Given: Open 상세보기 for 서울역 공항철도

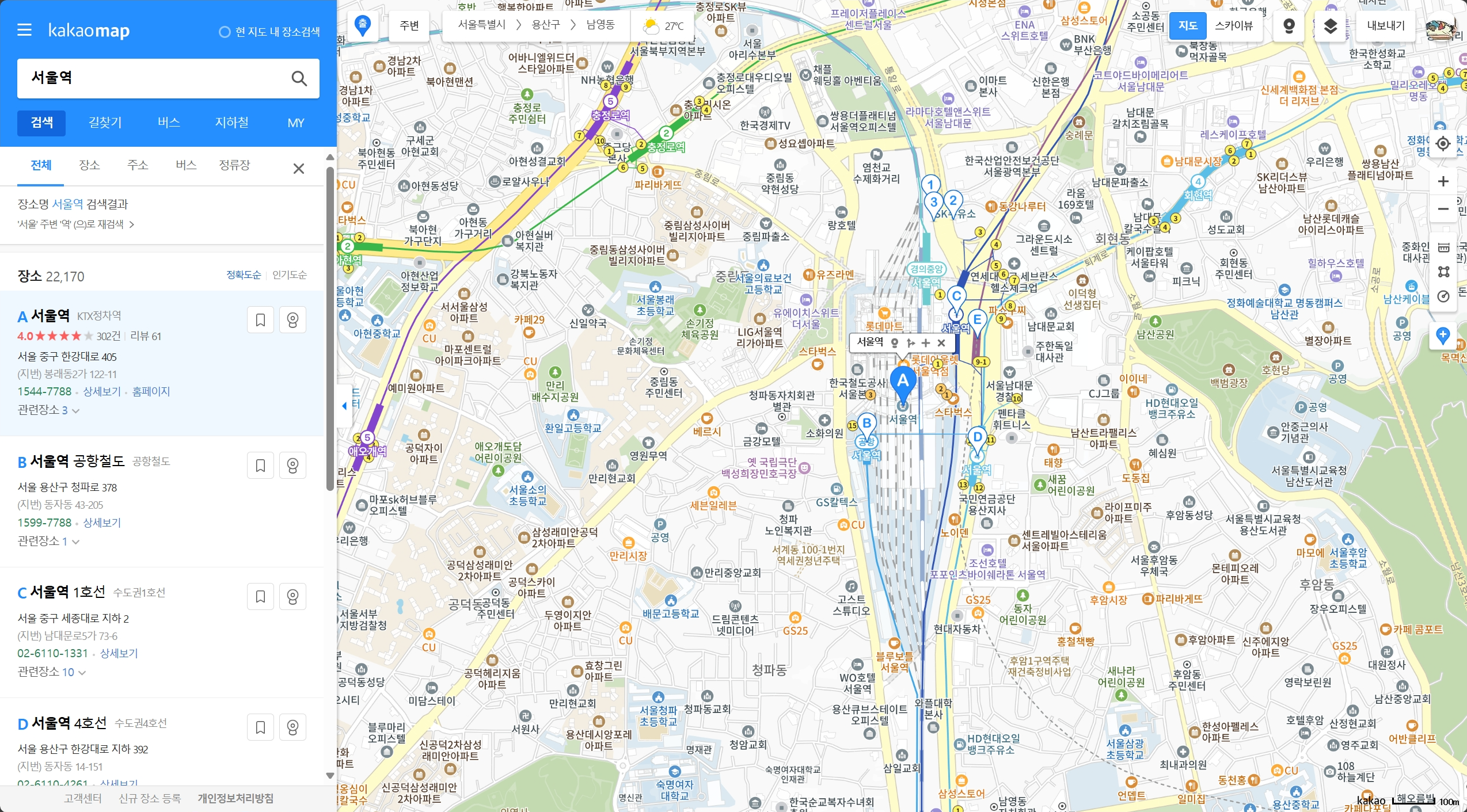Looking at the screenshot, I should pyautogui.click(x=102, y=523).
